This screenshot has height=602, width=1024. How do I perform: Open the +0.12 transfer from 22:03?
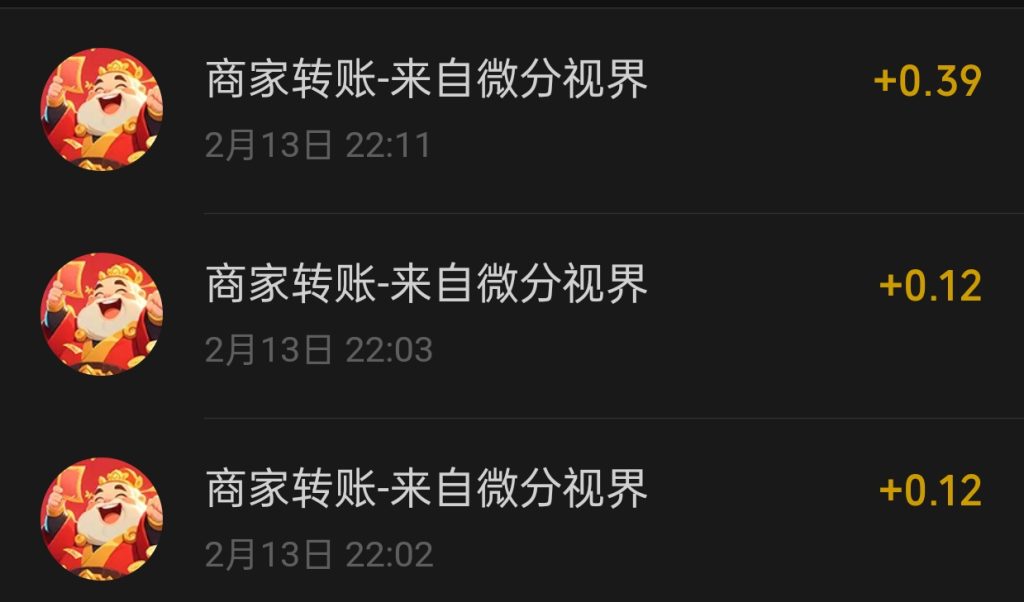pos(512,315)
